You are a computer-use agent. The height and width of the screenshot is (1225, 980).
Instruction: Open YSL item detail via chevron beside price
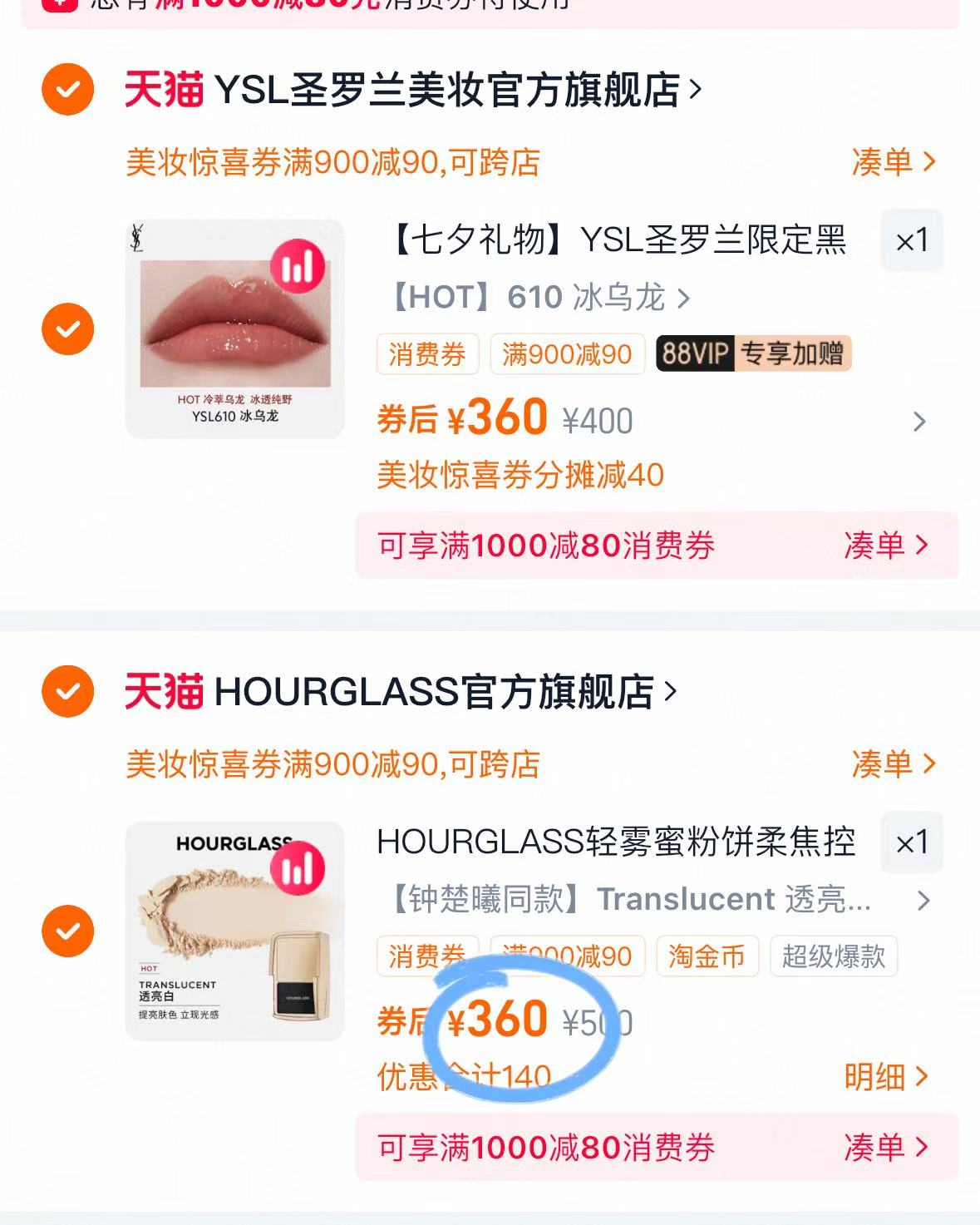919,422
